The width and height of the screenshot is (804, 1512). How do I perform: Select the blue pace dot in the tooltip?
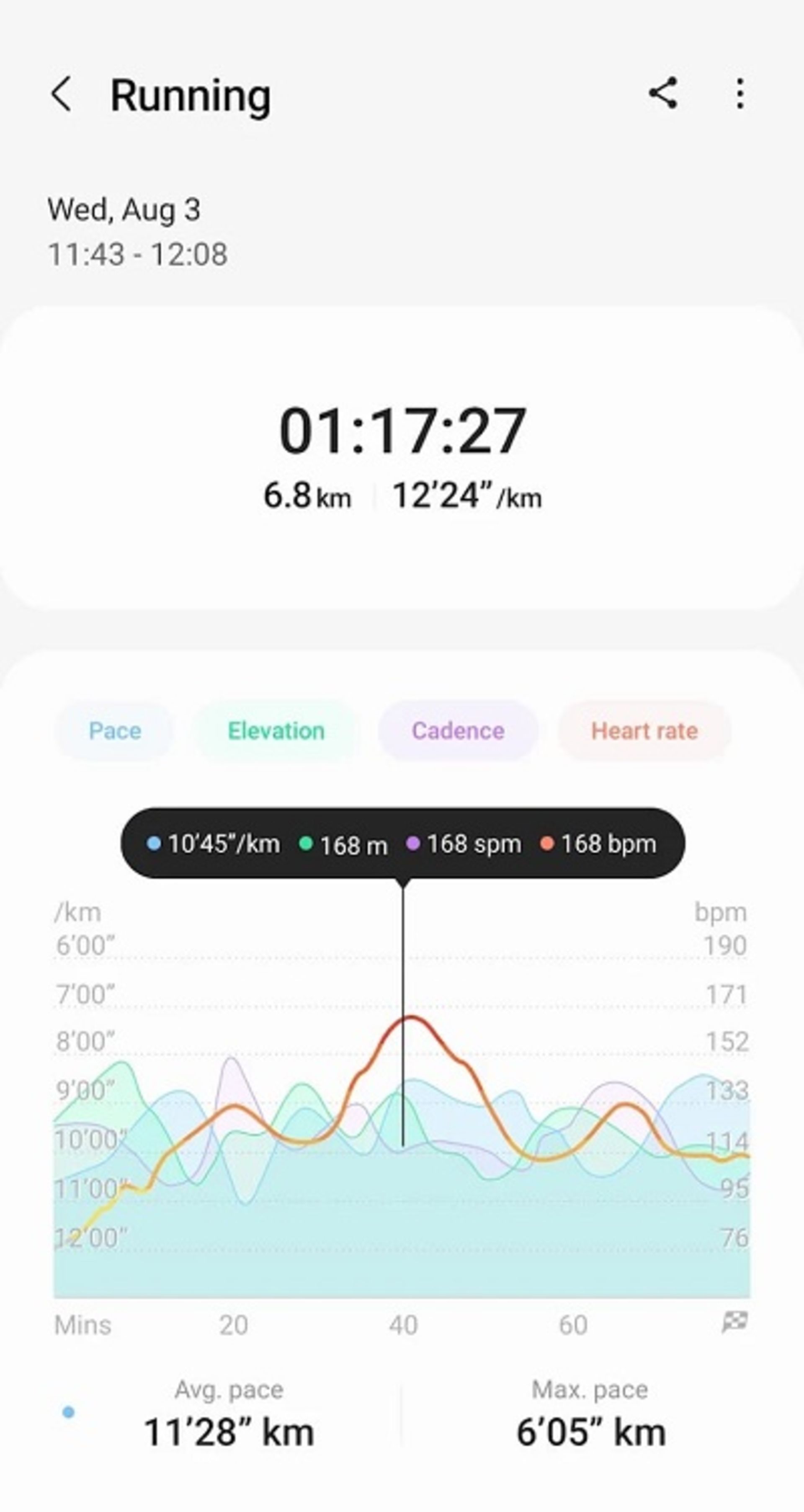tap(154, 844)
